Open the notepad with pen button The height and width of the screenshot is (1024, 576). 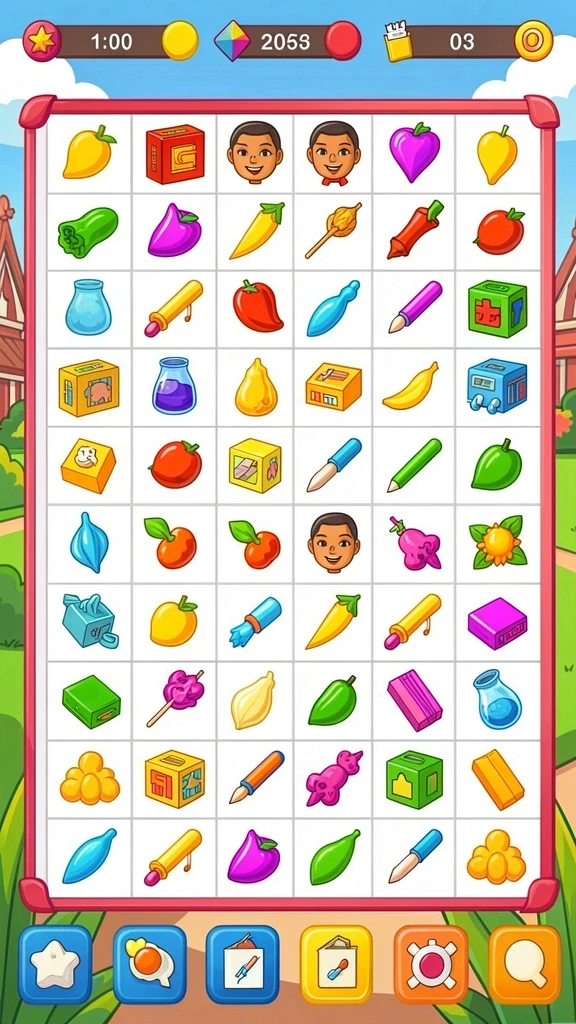click(242, 964)
